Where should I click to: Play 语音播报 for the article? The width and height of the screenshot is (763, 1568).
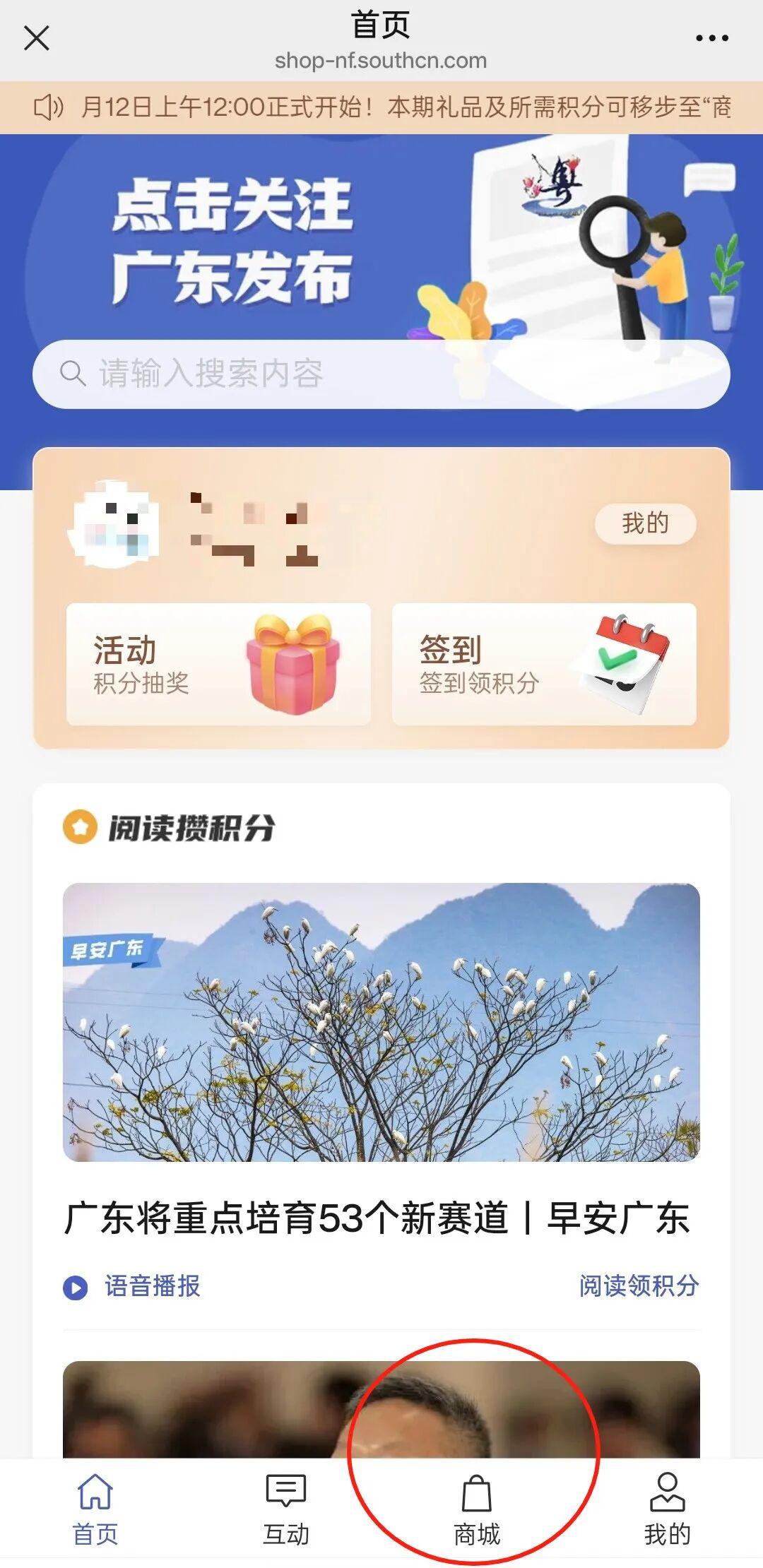tap(133, 1286)
